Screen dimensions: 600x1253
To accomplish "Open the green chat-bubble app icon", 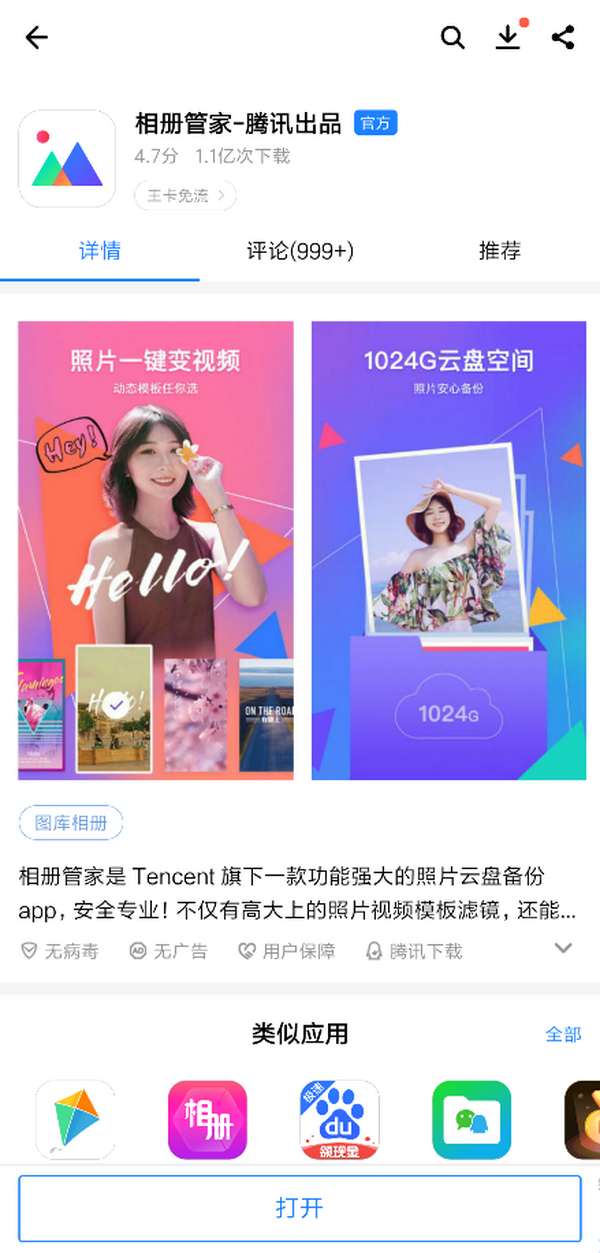I will point(471,1119).
